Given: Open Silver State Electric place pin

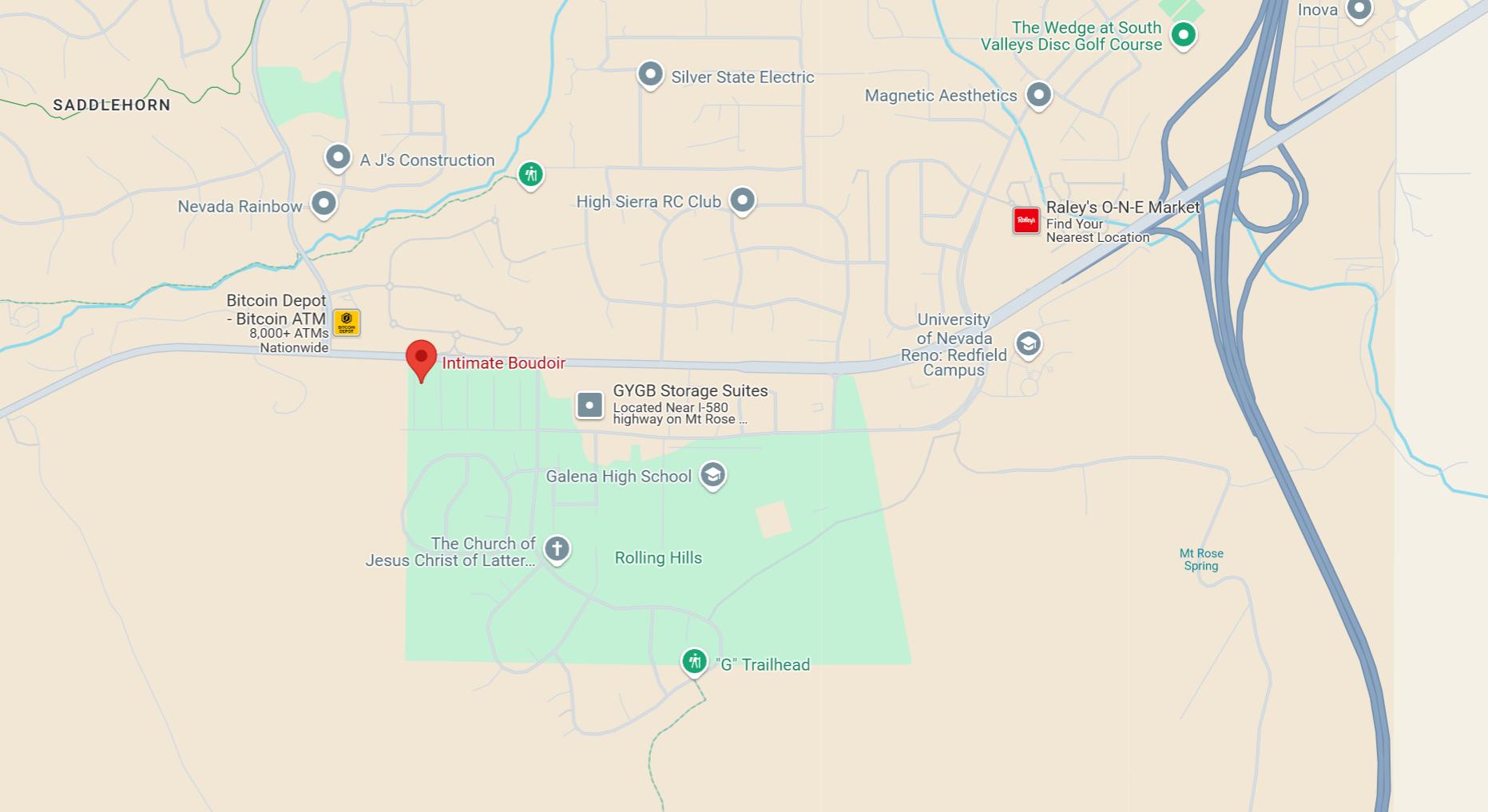Looking at the screenshot, I should pyautogui.click(x=650, y=74).
